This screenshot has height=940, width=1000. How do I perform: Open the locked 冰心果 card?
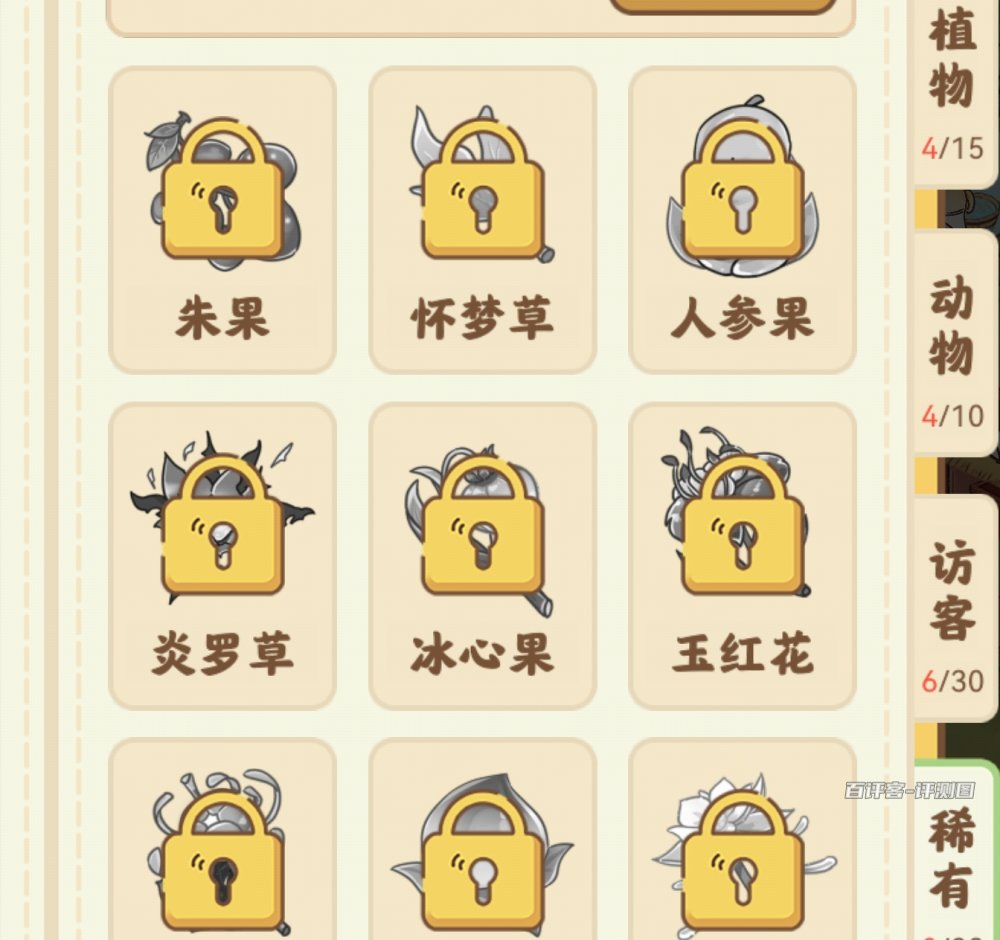tap(482, 556)
